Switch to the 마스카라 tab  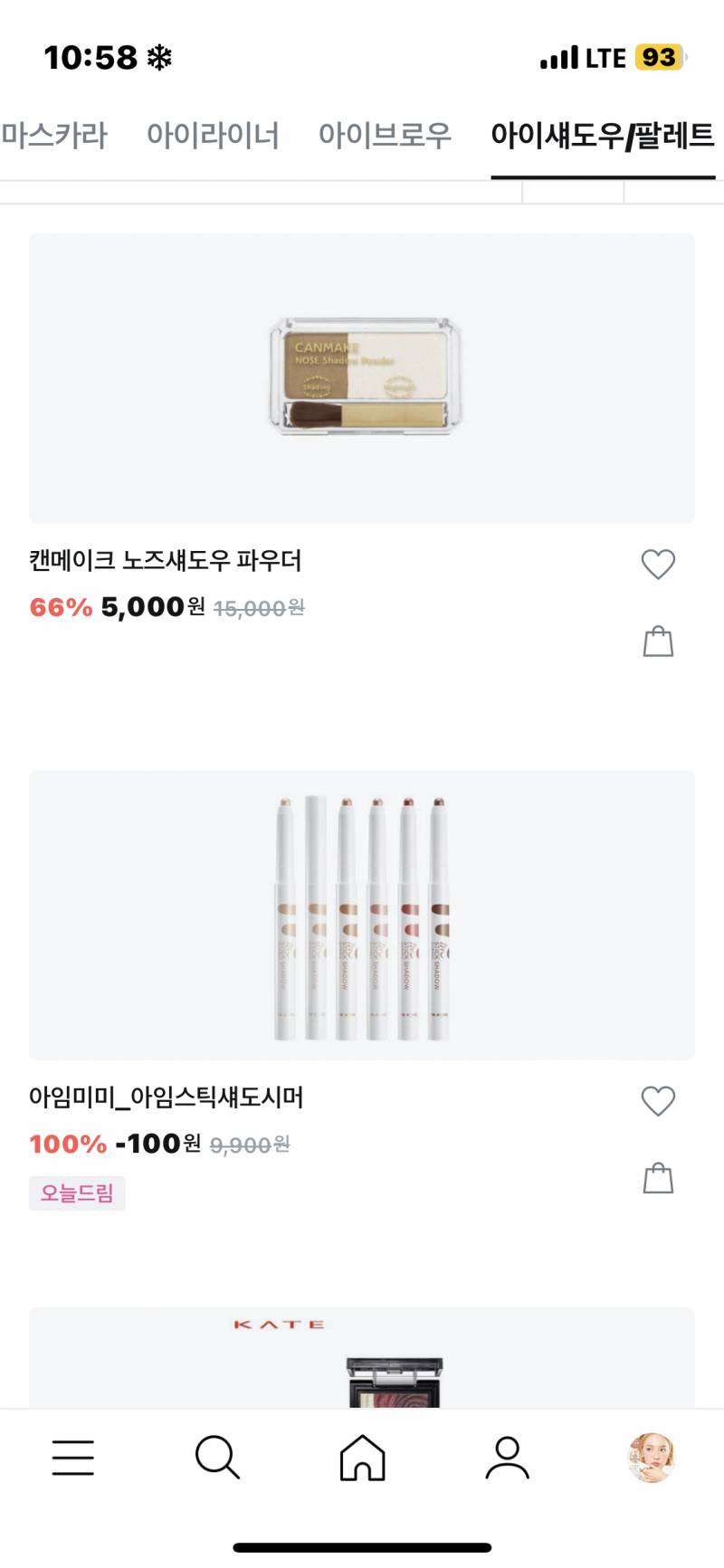pos(55,135)
